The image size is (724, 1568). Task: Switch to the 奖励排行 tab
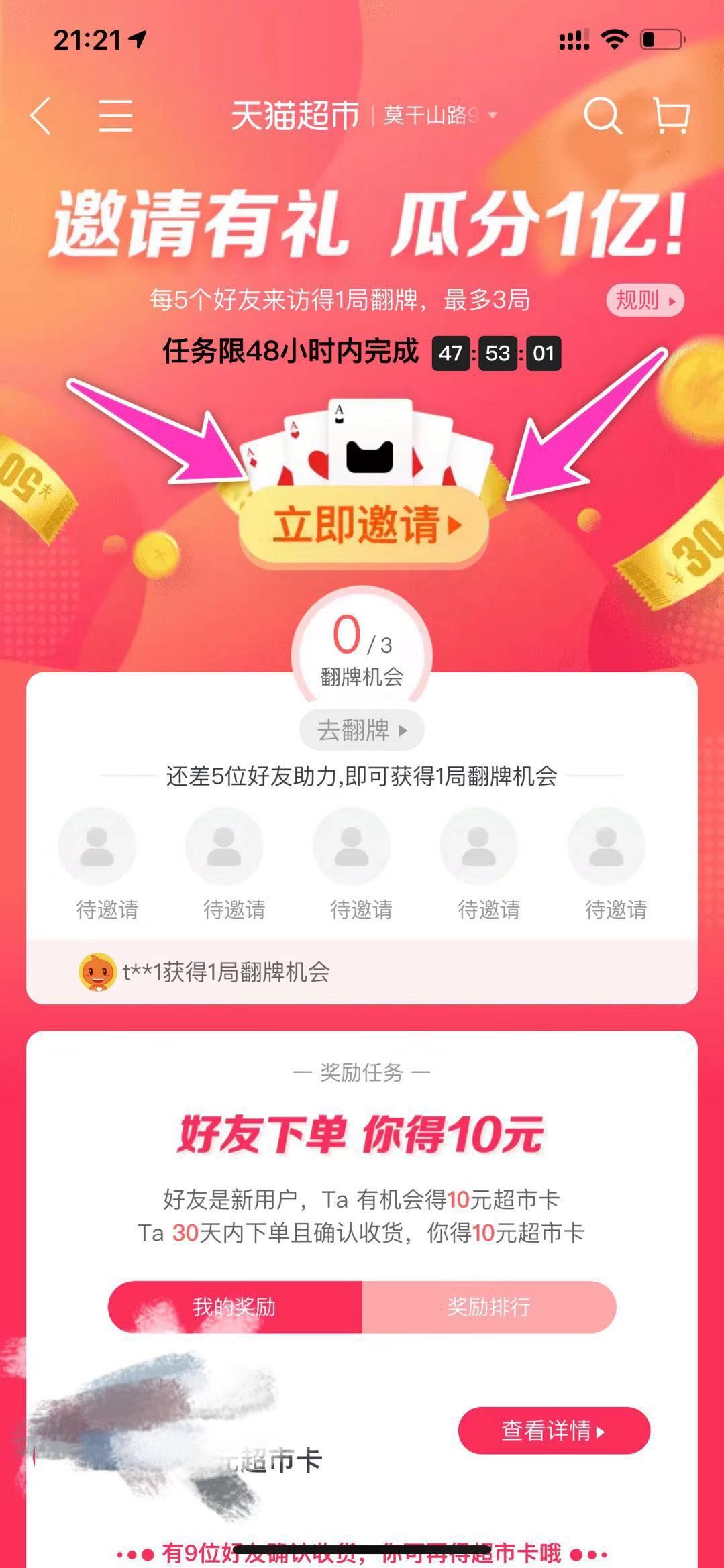tap(488, 1307)
